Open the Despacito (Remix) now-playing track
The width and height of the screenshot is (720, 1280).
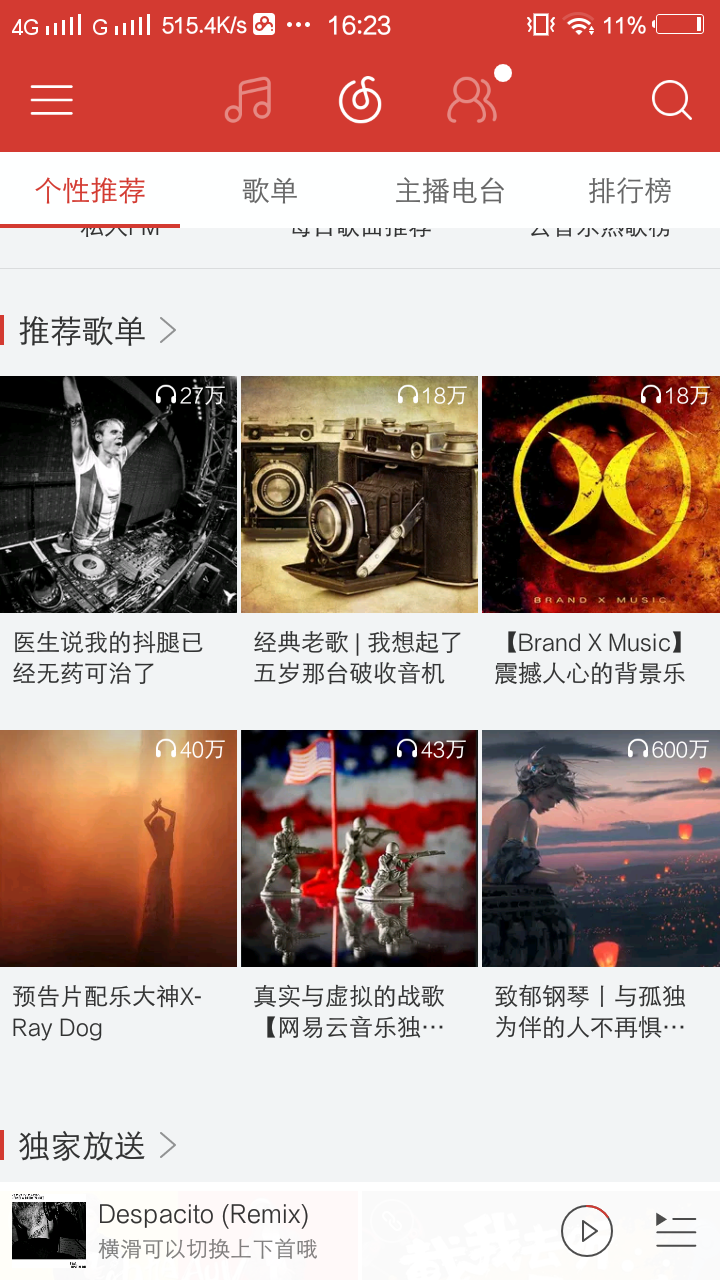click(204, 1214)
